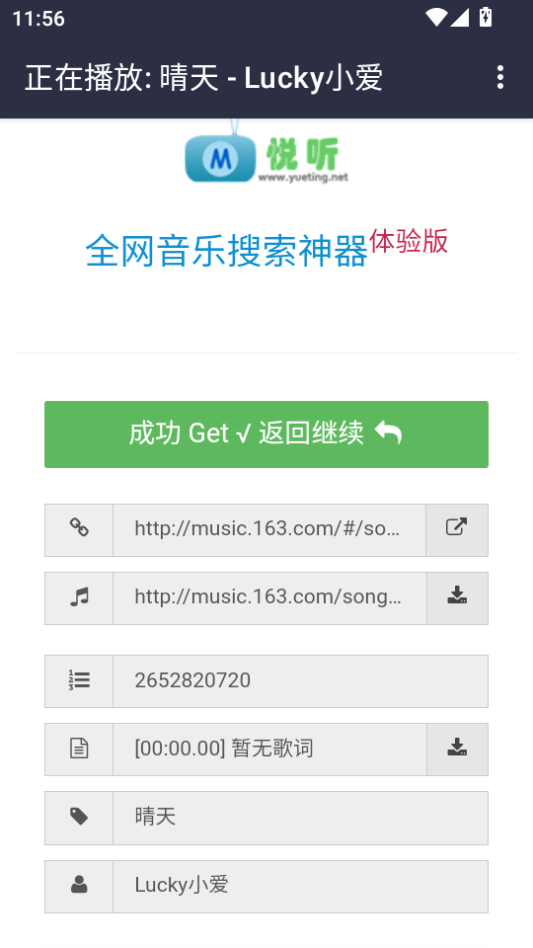Tap the song ID field 2652820720
533x948 pixels.
(x=300, y=681)
